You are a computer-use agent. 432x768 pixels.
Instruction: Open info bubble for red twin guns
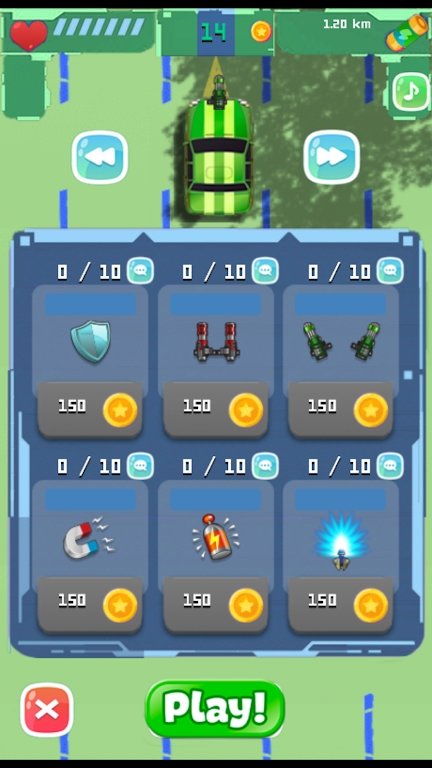265,271
